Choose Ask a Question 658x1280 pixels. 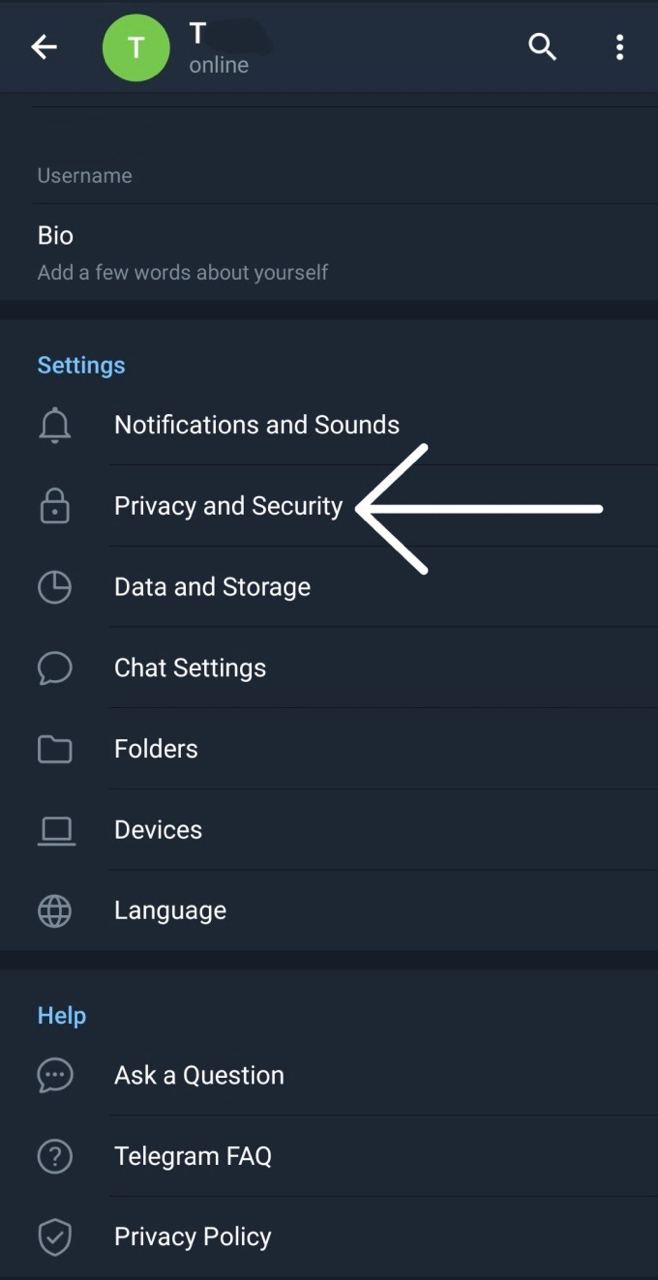pyautogui.click(x=329, y=1075)
